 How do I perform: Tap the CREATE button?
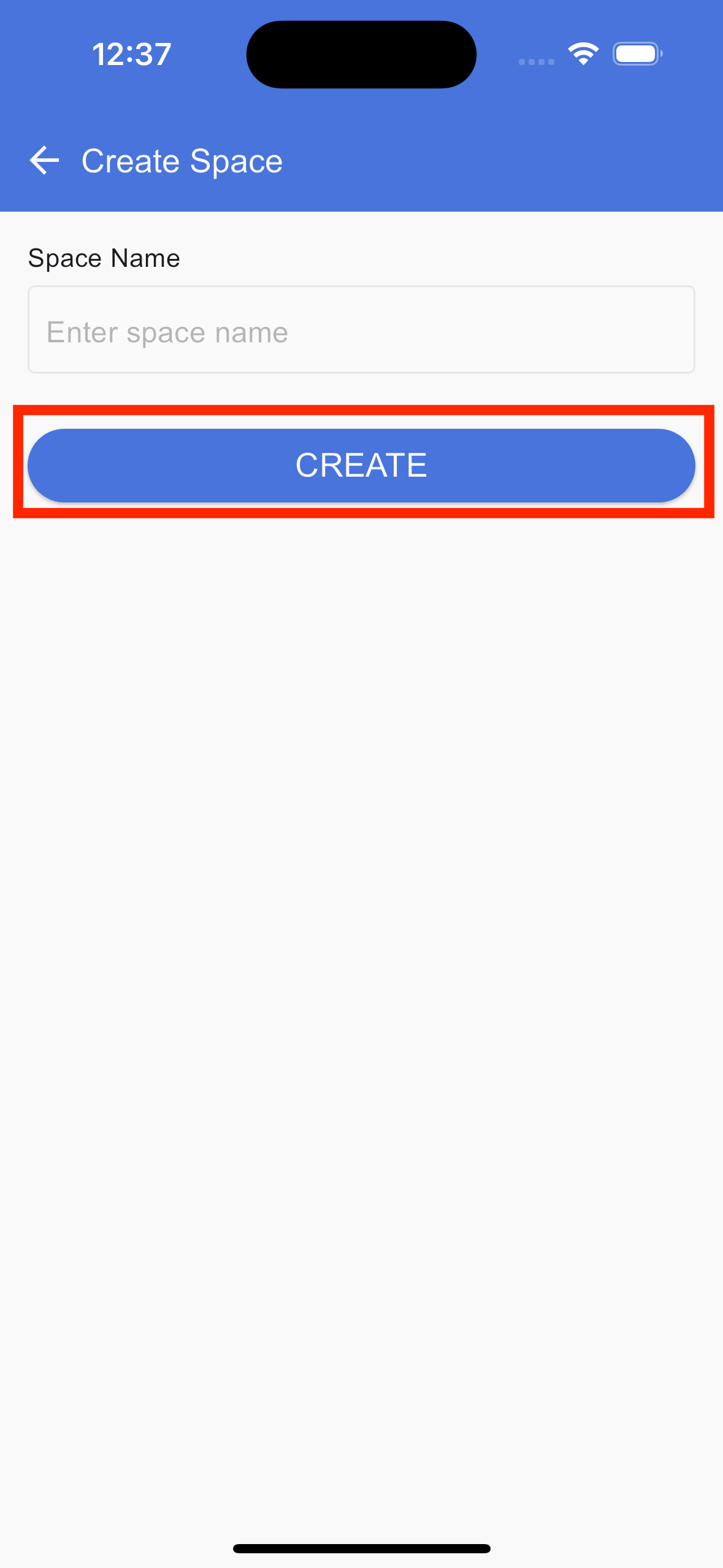(x=361, y=465)
